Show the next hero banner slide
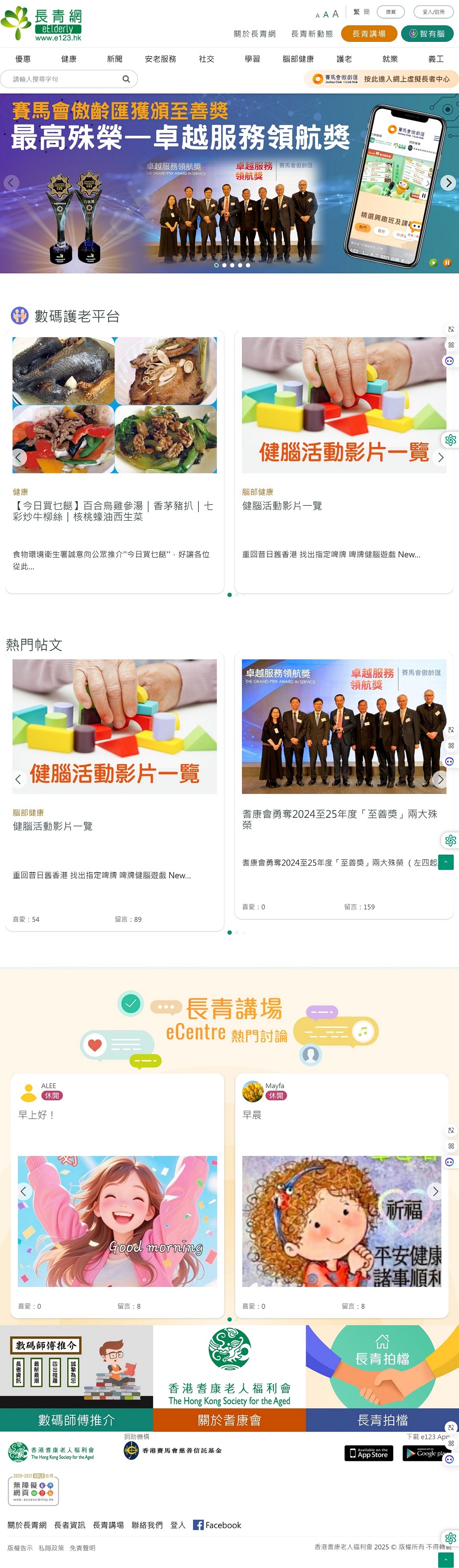 click(x=448, y=183)
